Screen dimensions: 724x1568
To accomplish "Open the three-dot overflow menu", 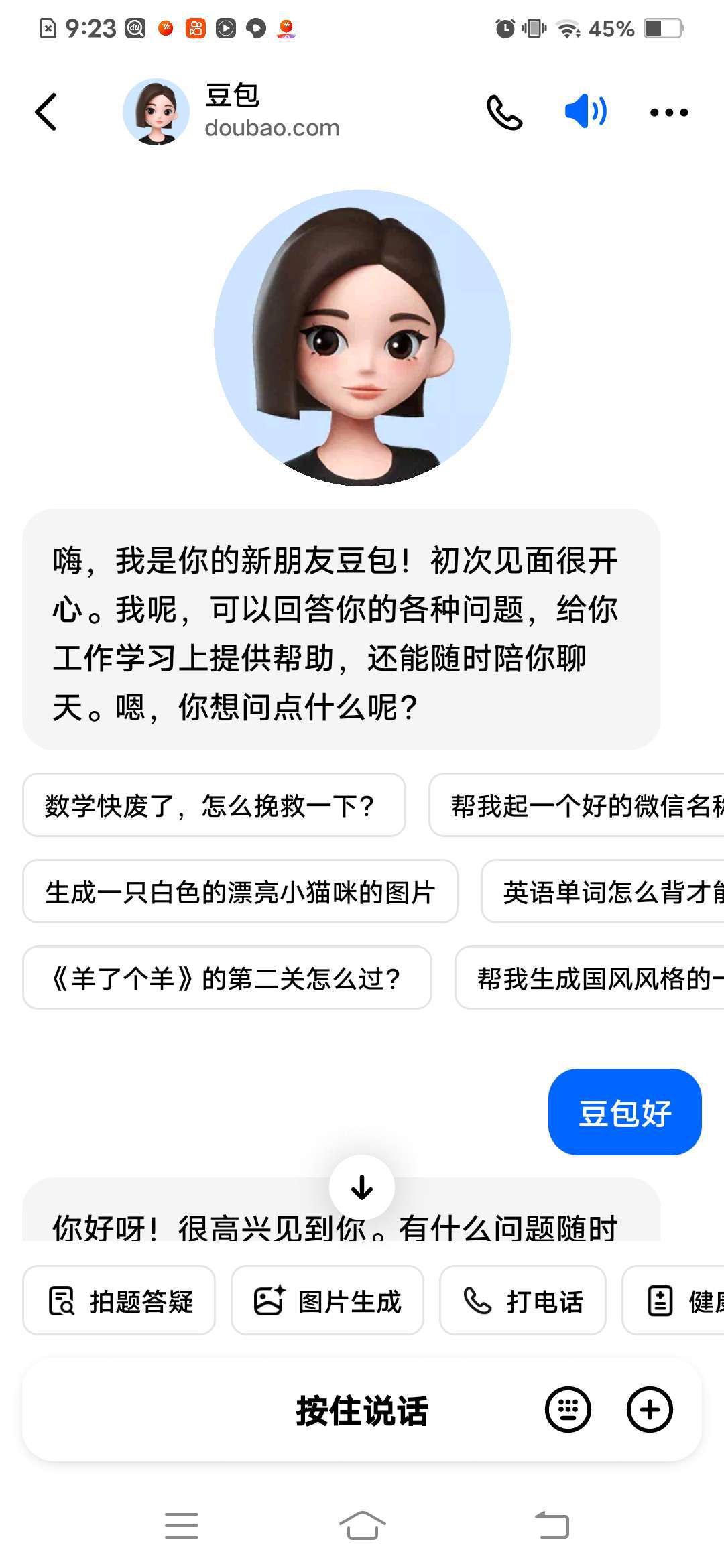I will click(669, 113).
